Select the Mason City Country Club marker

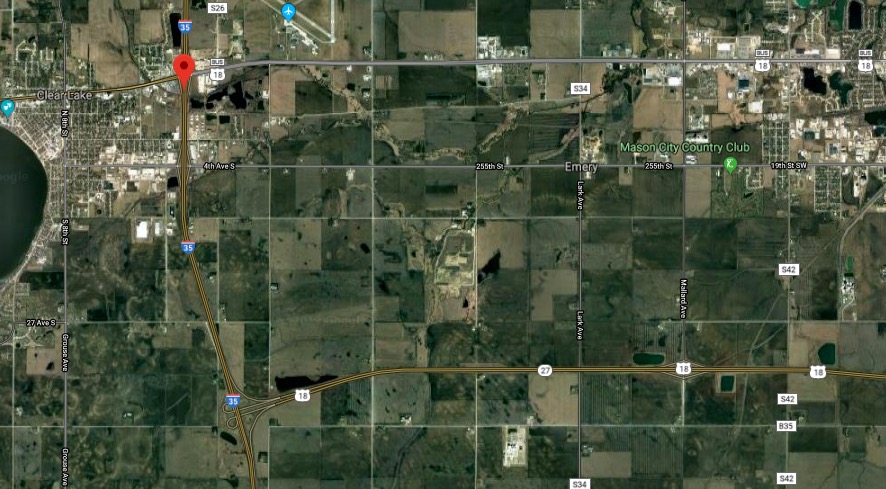point(731,164)
